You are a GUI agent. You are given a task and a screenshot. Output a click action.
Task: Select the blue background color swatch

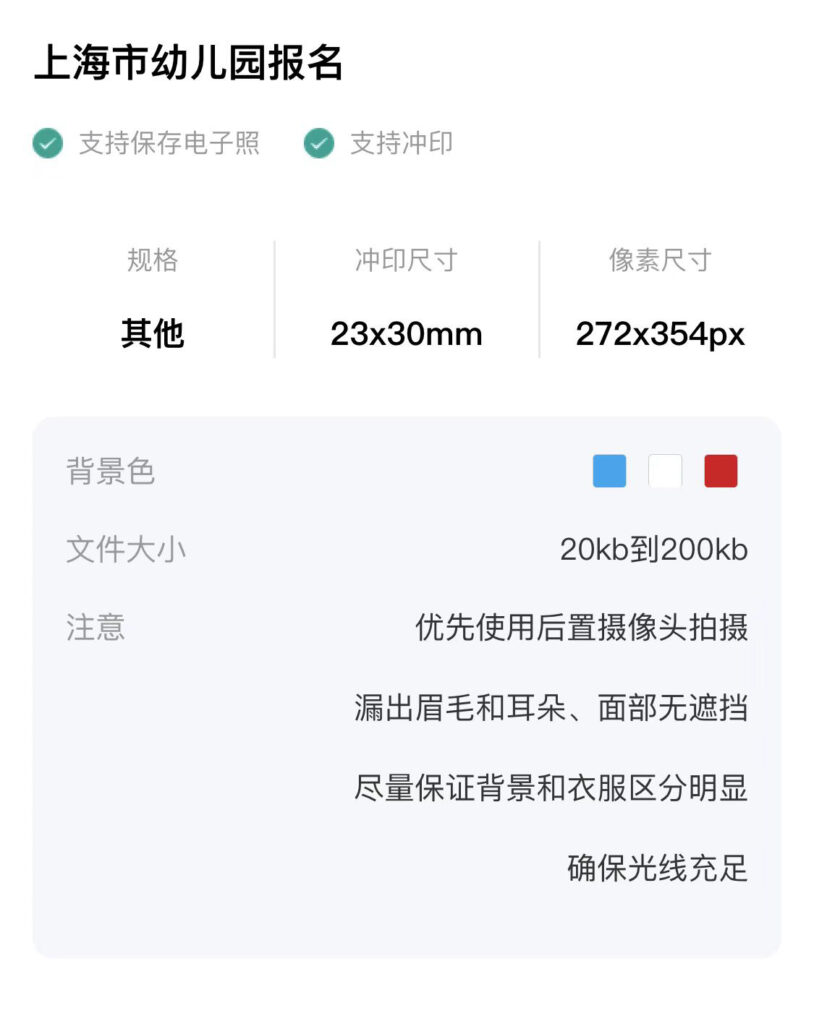point(609,471)
